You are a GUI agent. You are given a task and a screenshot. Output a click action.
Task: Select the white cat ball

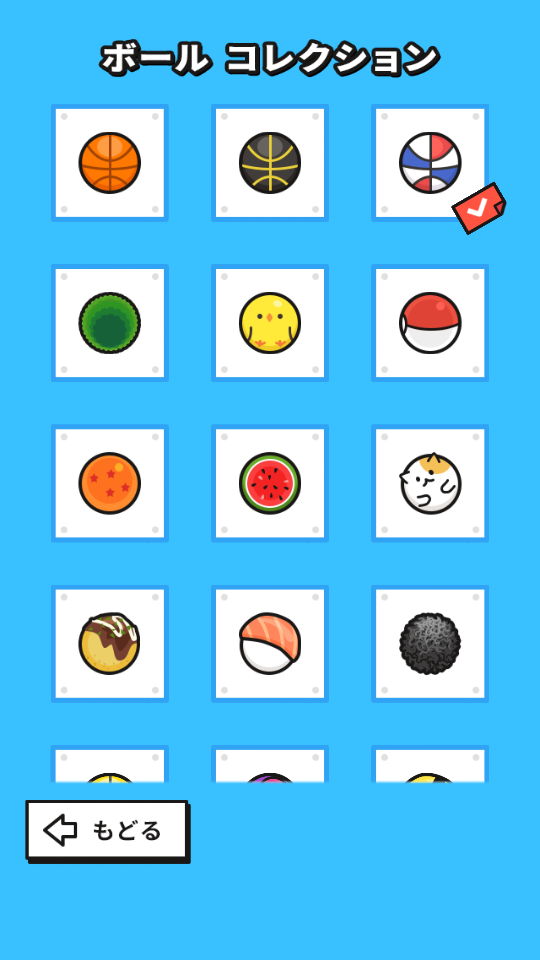[x=430, y=484]
